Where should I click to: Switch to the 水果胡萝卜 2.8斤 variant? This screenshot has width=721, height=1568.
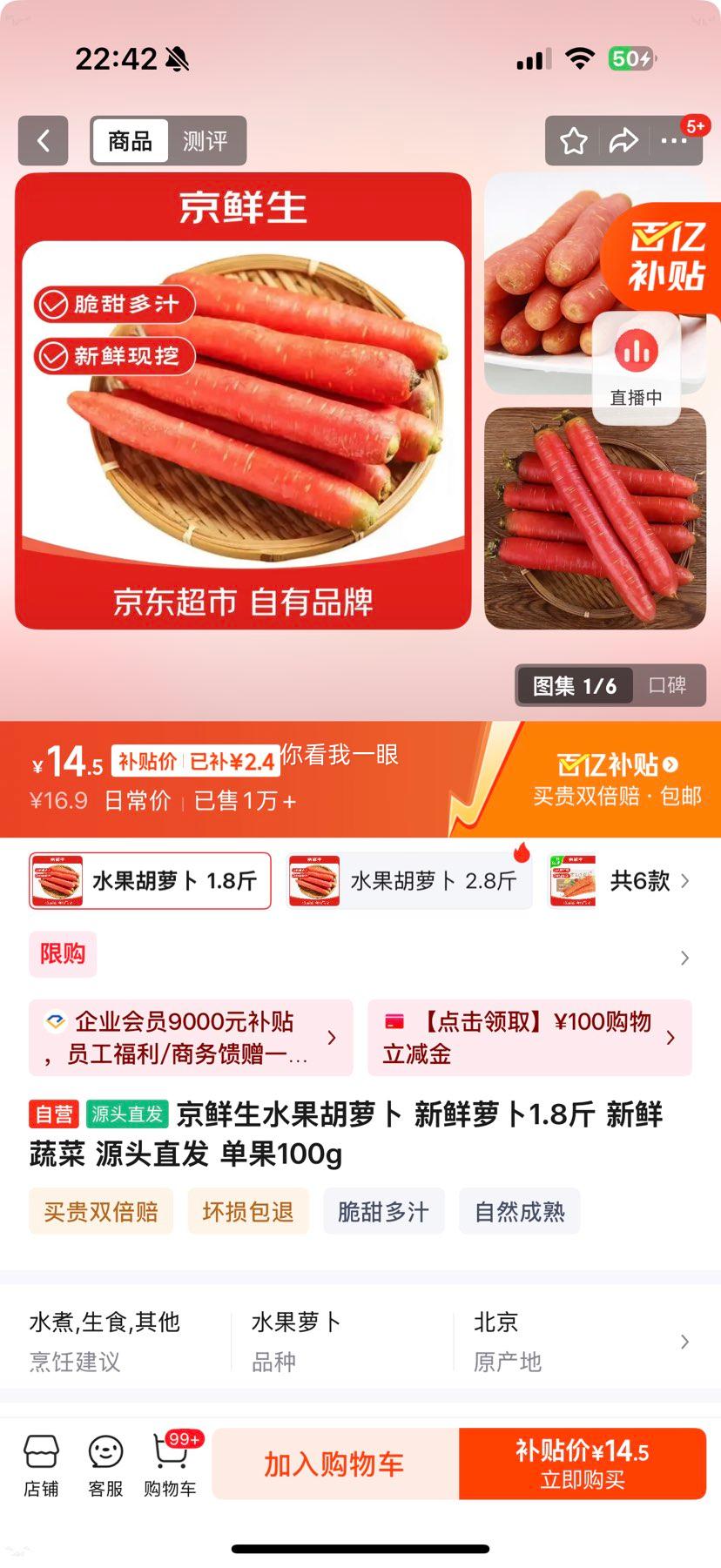click(x=408, y=880)
